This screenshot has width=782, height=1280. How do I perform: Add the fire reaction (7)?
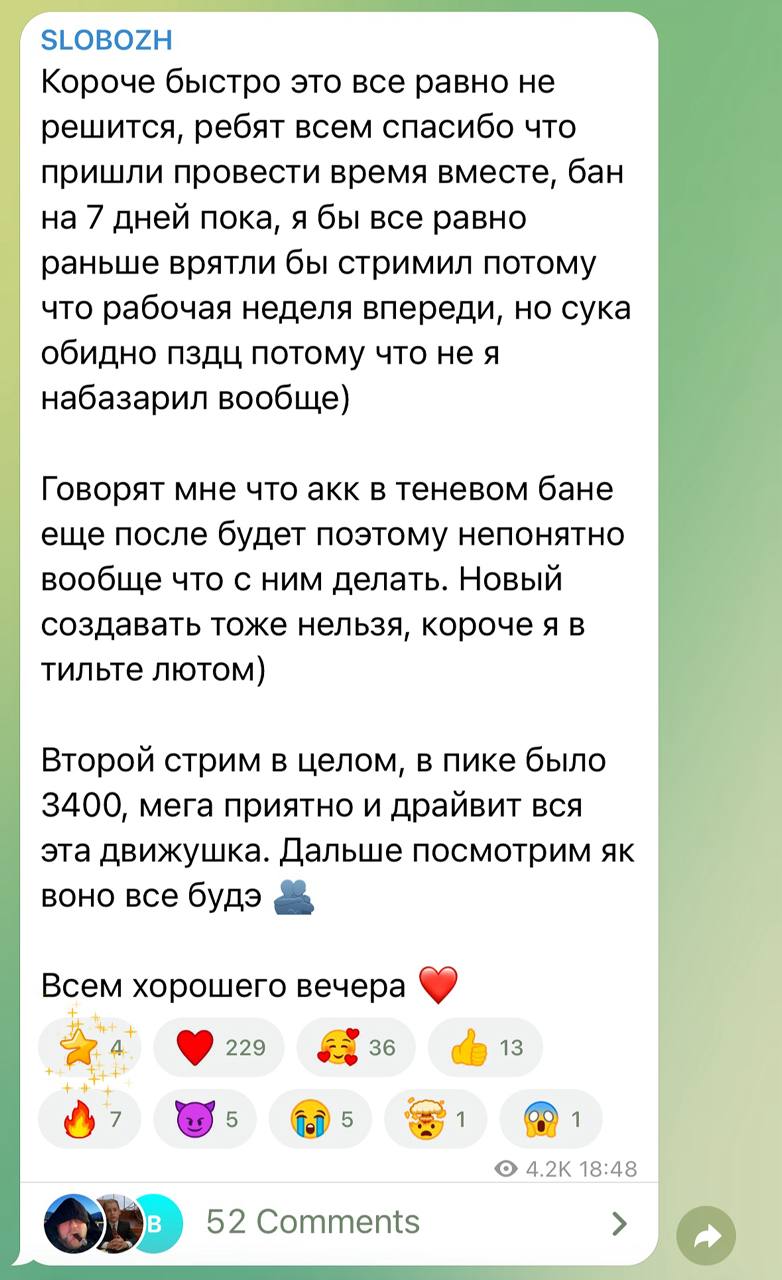(x=90, y=1119)
